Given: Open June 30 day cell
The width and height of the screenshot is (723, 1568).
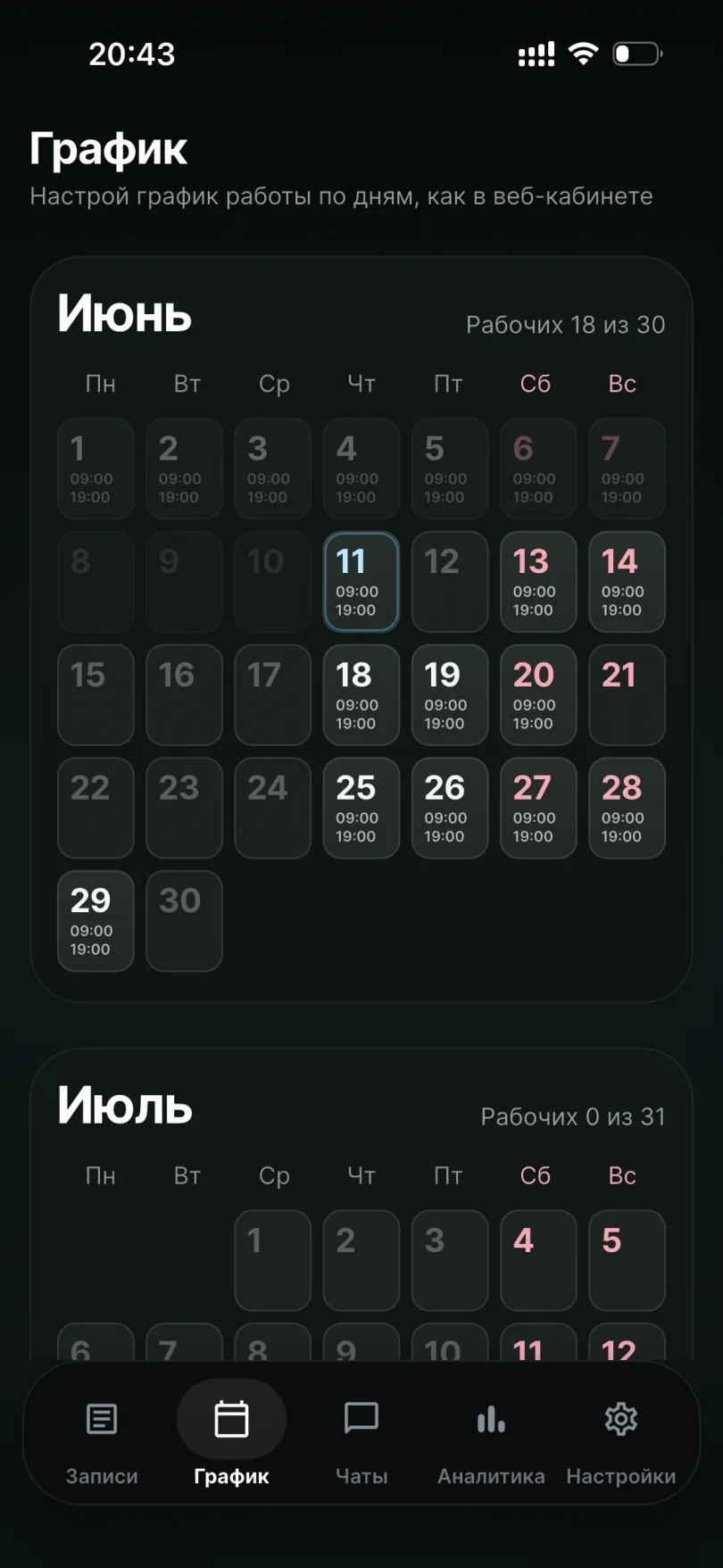Looking at the screenshot, I should [x=184, y=921].
